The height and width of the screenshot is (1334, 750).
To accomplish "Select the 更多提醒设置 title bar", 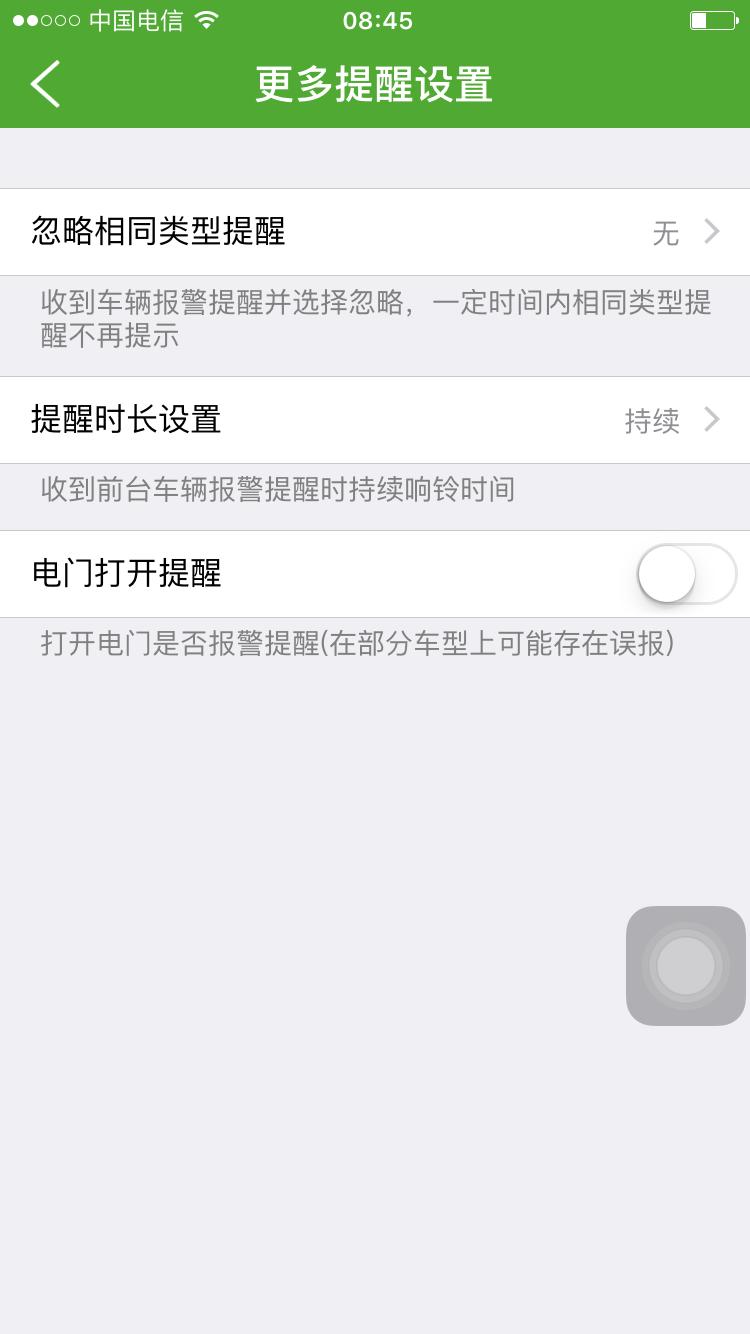I will [x=375, y=85].
